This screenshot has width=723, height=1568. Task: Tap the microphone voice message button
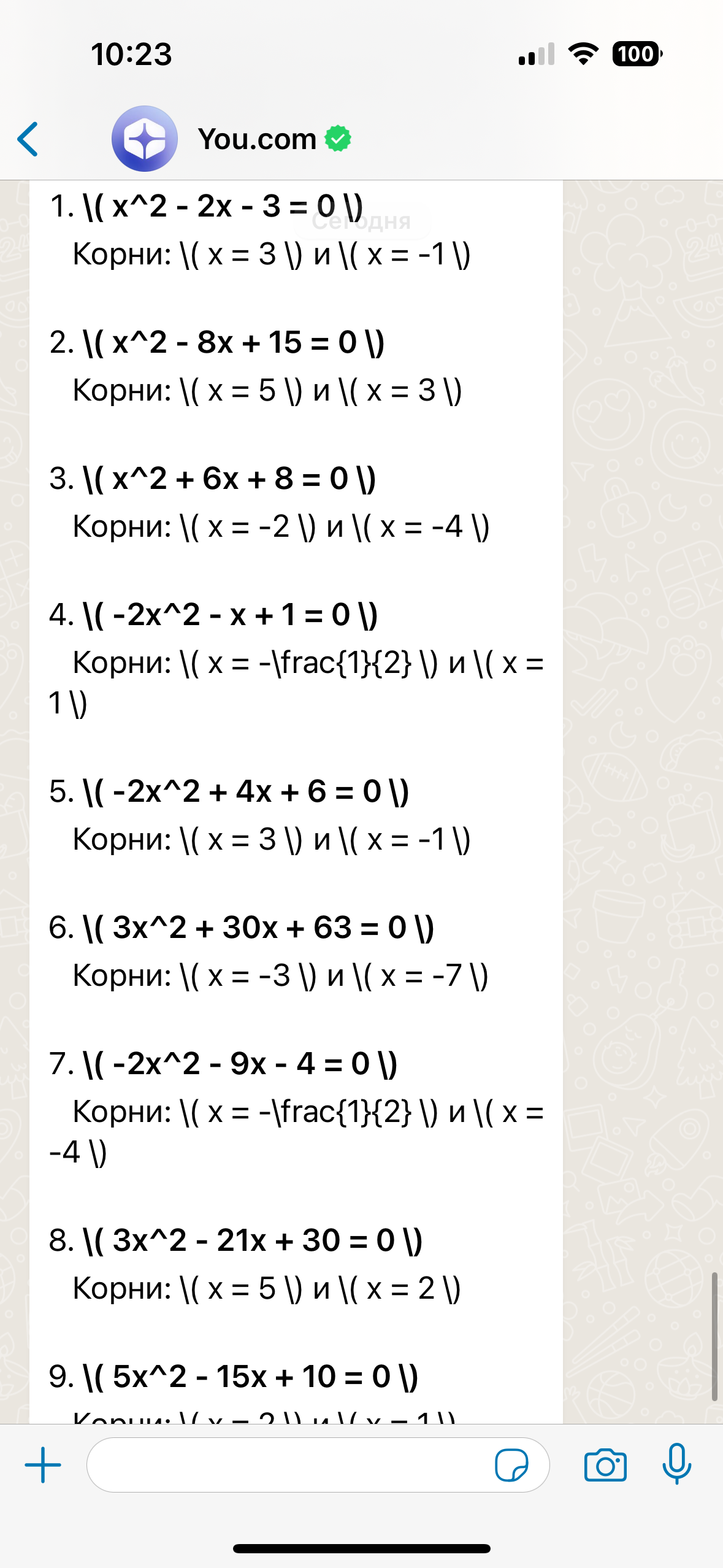pyautogui.click(x=676, y=1465)
